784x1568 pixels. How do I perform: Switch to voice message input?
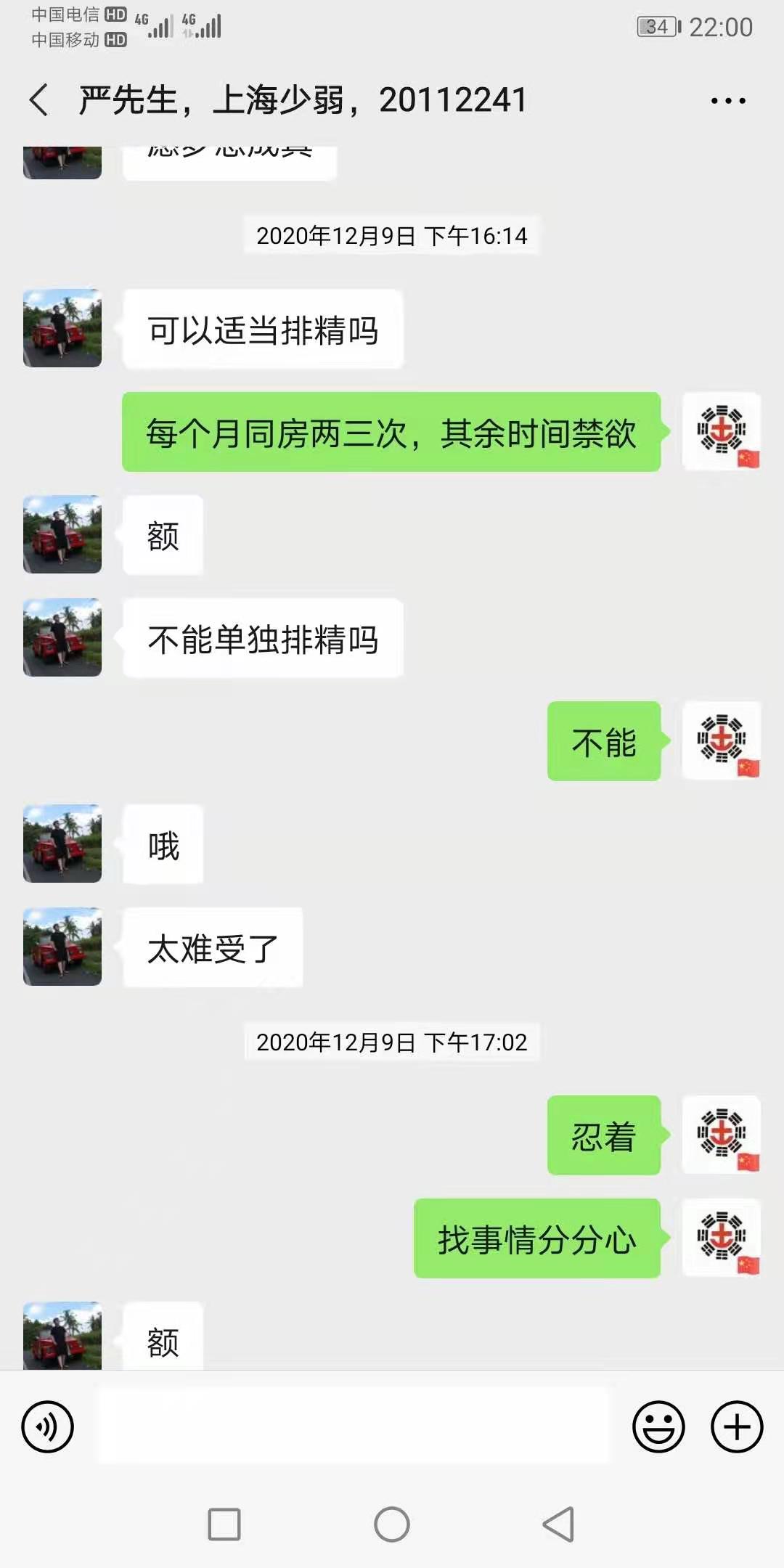(x=48, y=1426)
